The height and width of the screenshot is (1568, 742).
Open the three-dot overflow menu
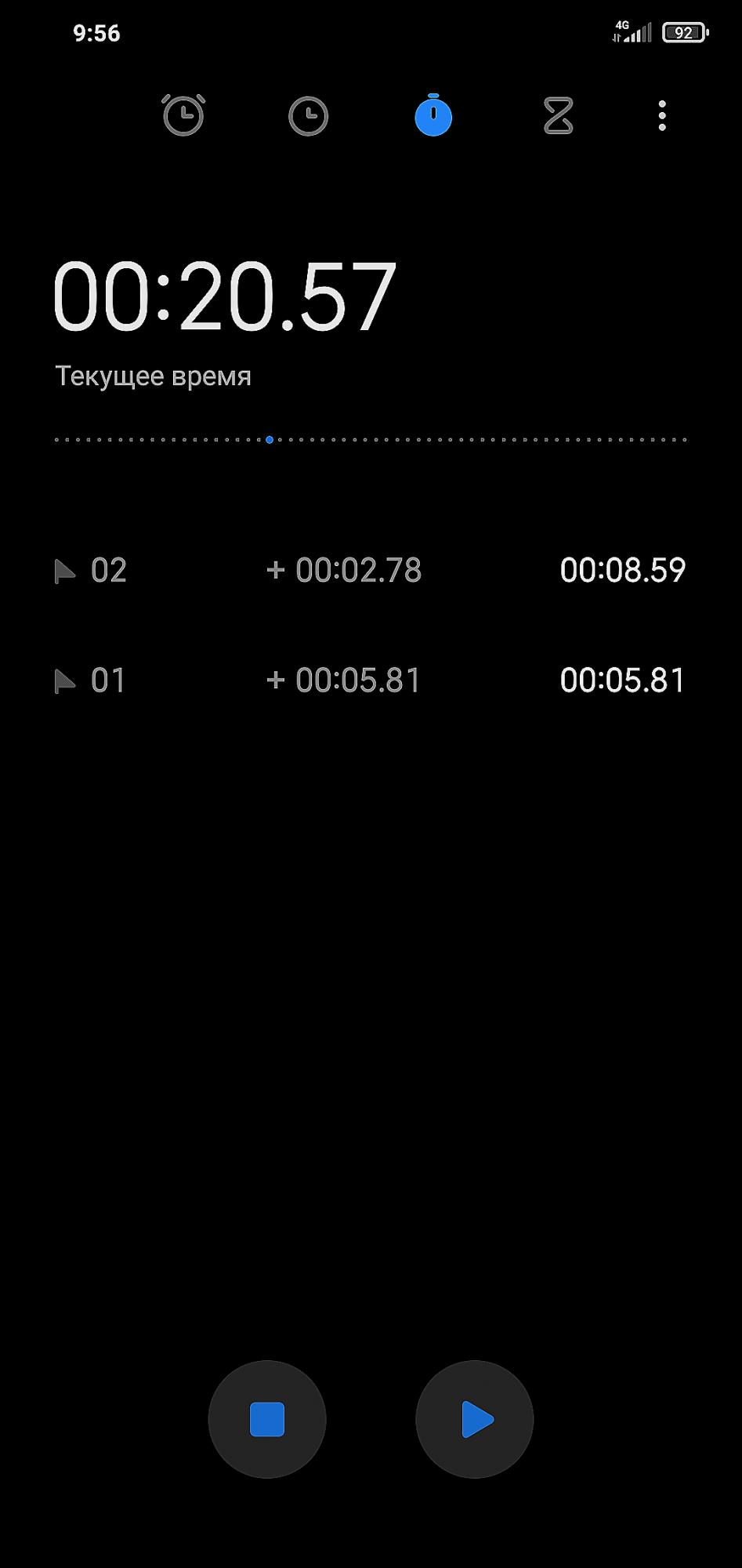point(662,116)
